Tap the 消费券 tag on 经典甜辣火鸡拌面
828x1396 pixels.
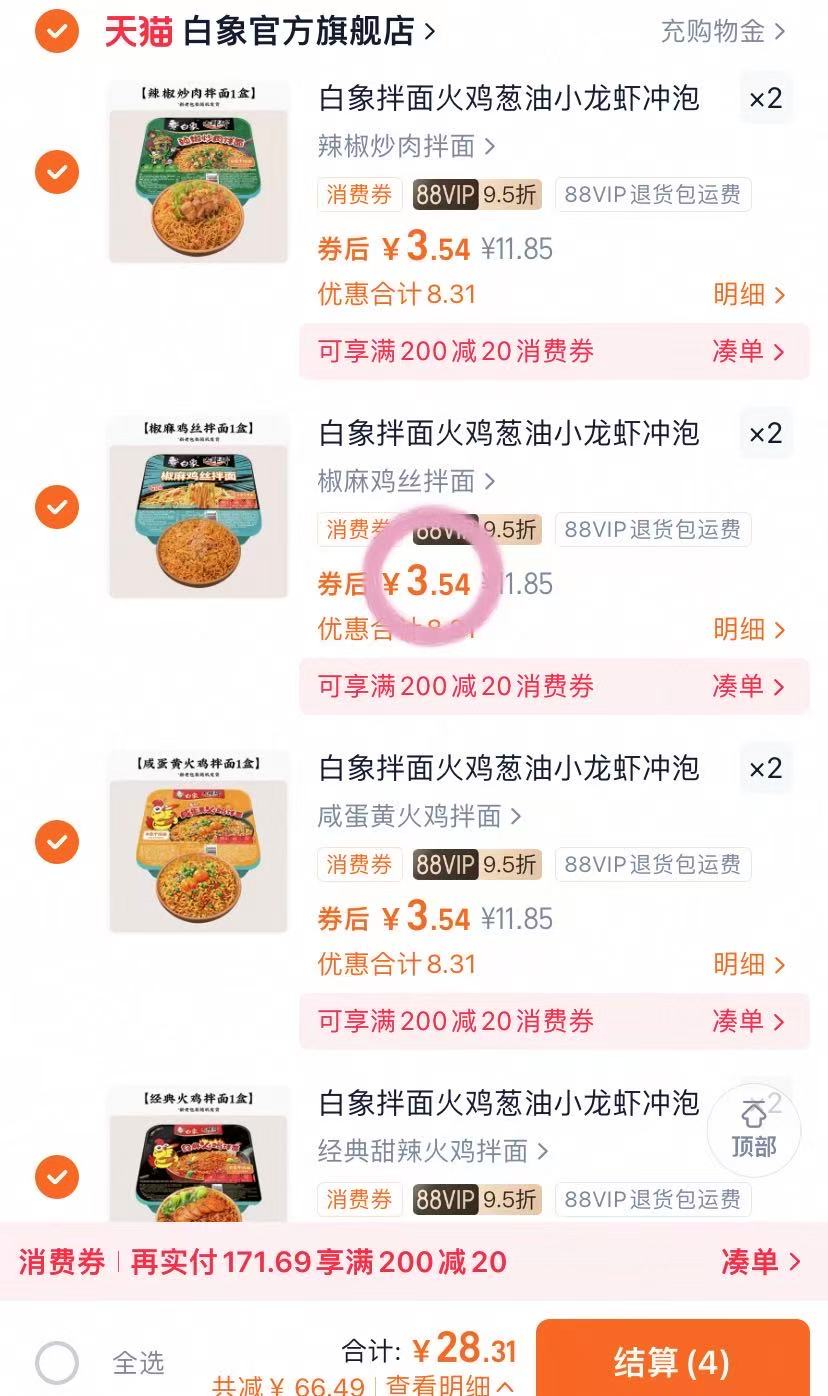pyautogui.click(x=359, y=1199)
